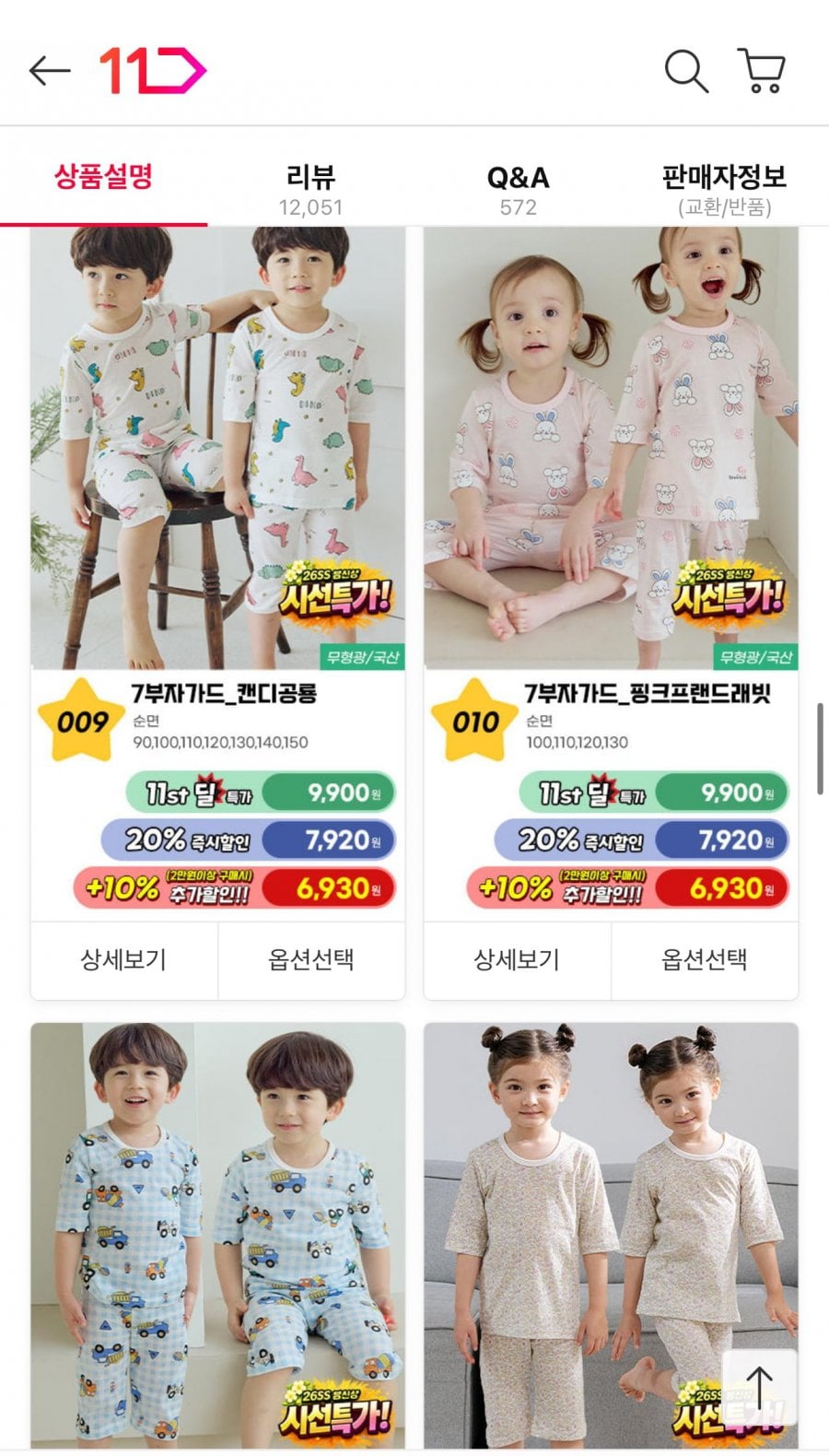Open the Q&A tab
Image resolution: width=829 pixels, height=1456 pixels.
pyautogui.click(x=518, y=189)
